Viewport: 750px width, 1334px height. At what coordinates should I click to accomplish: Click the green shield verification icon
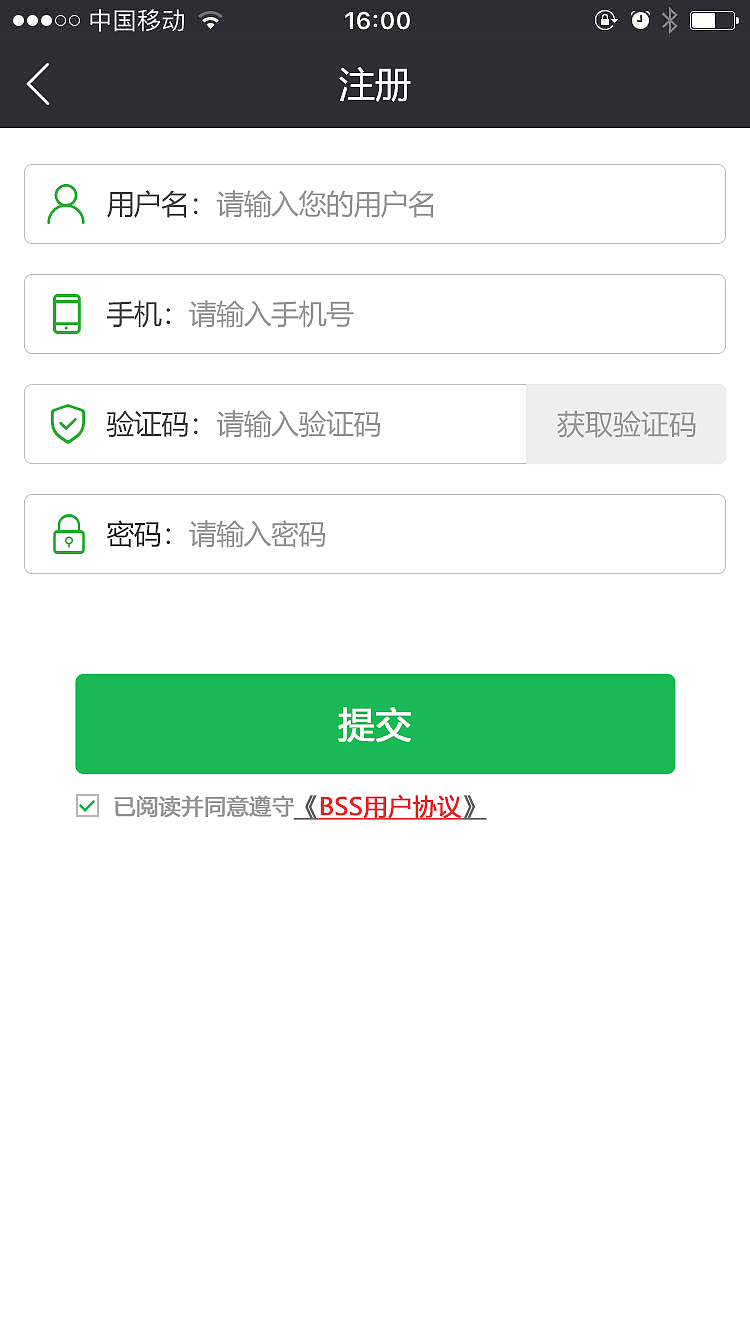click(x=66, y=423)
